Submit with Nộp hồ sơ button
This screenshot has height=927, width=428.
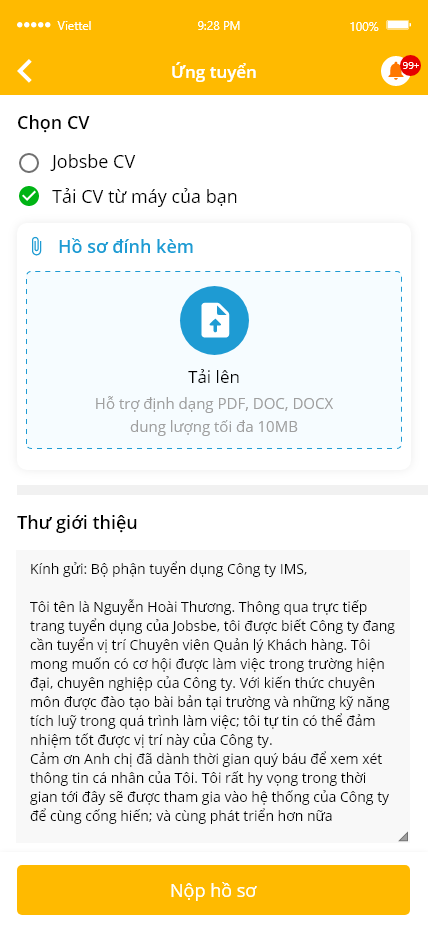click(213, 890)
